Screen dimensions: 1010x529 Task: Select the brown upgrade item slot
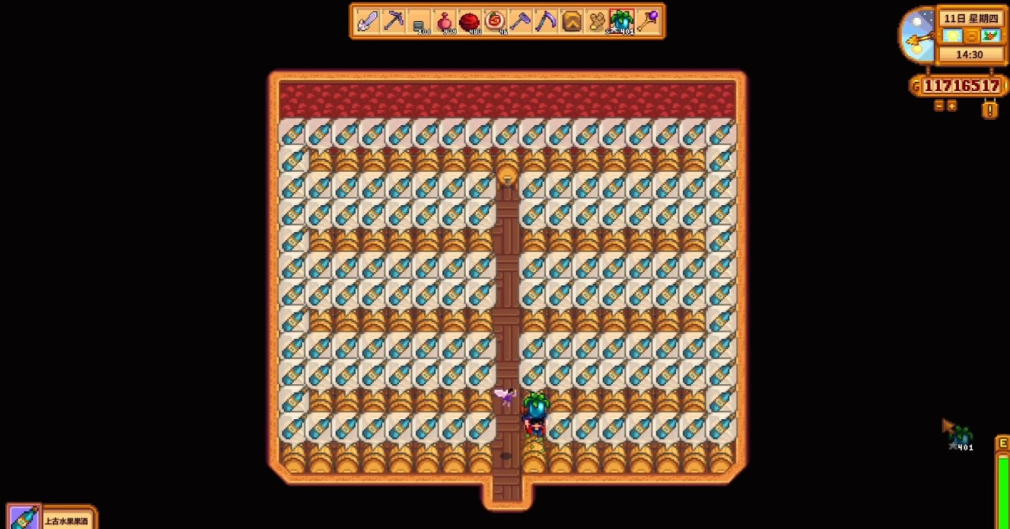(x=571, y=21)
